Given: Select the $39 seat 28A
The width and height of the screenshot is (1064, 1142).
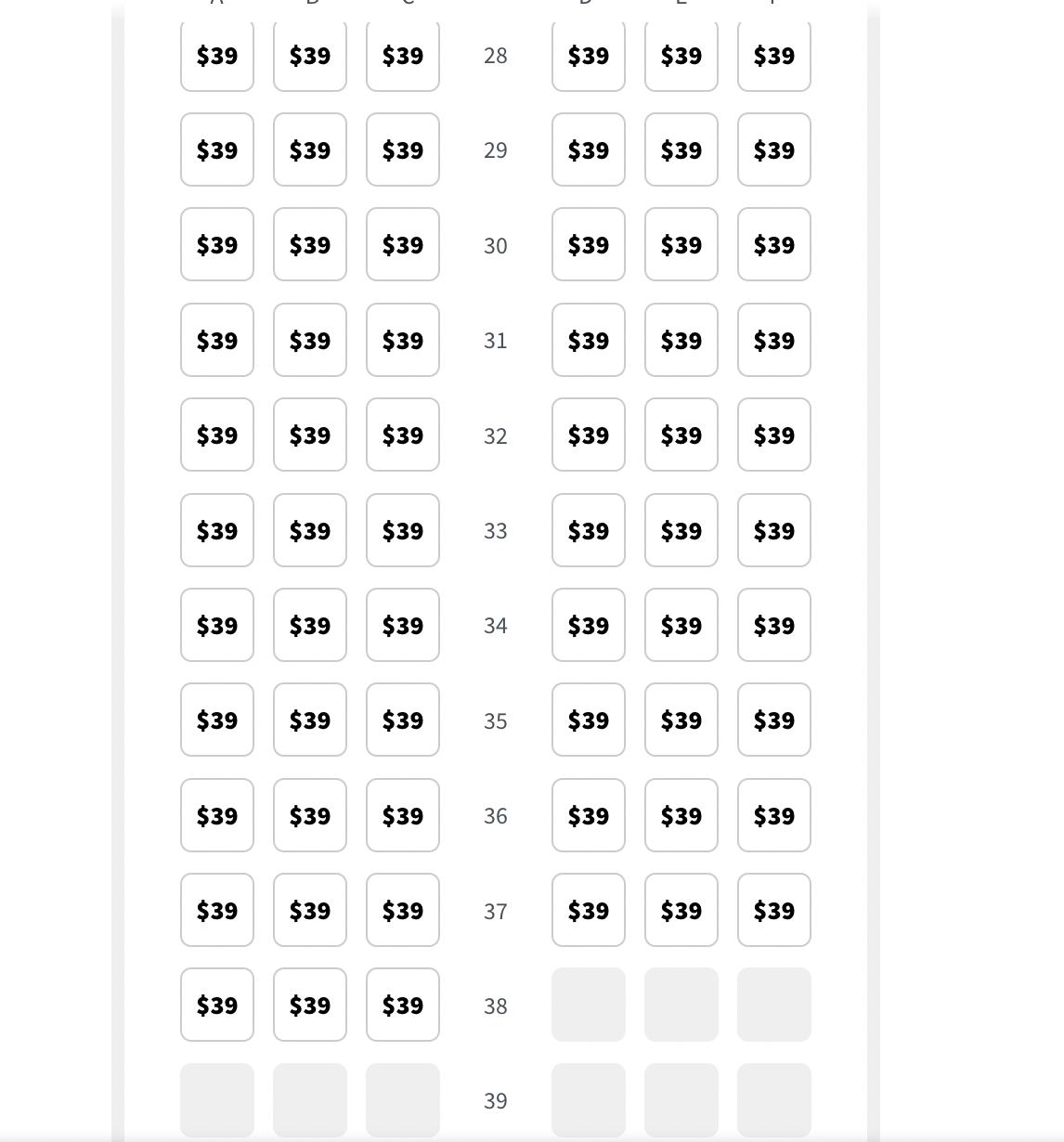Looking at the screenshot, I should pos(217,56).
